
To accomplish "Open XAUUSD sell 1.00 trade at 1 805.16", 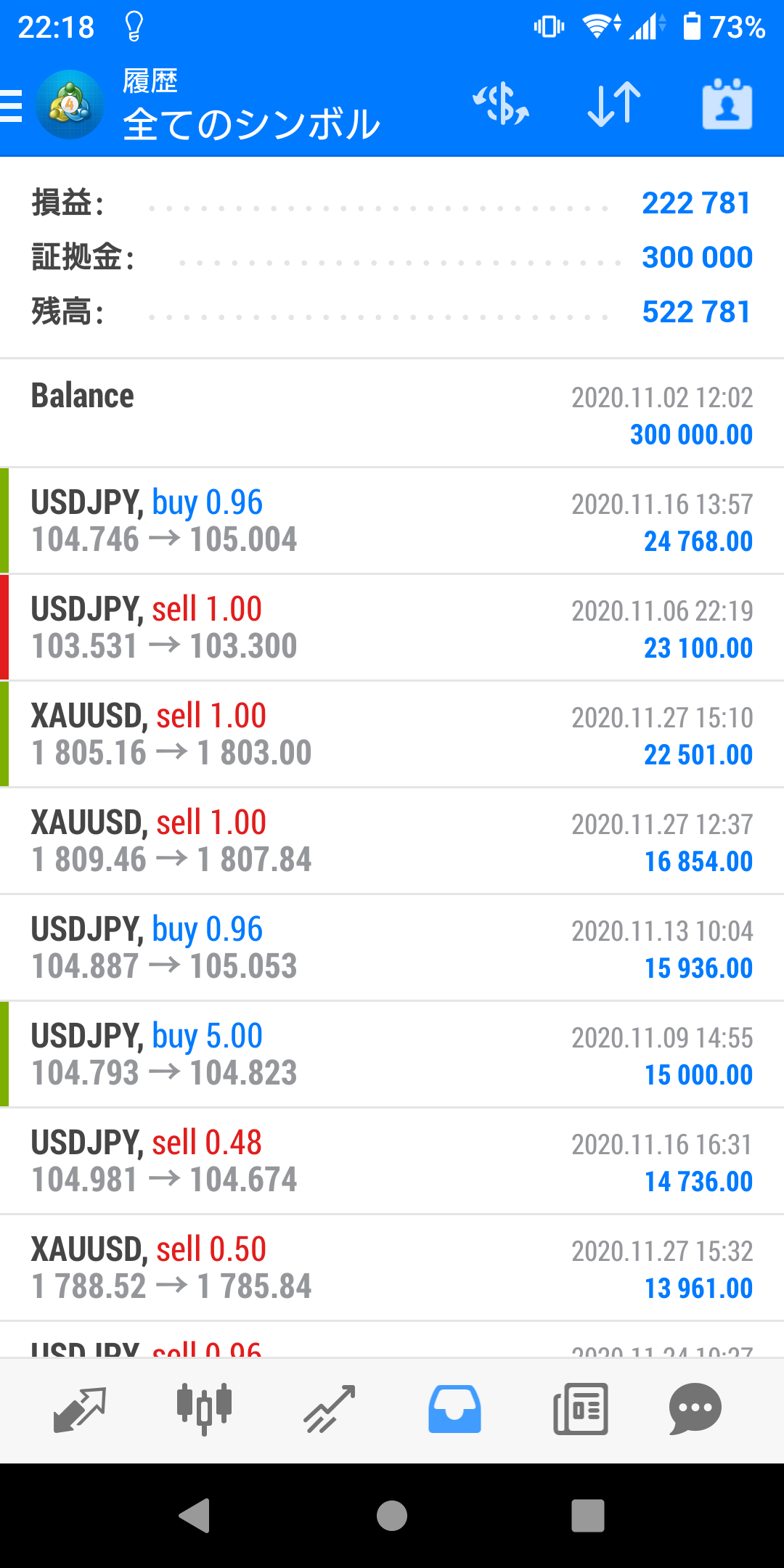I will tap(392, 735).
